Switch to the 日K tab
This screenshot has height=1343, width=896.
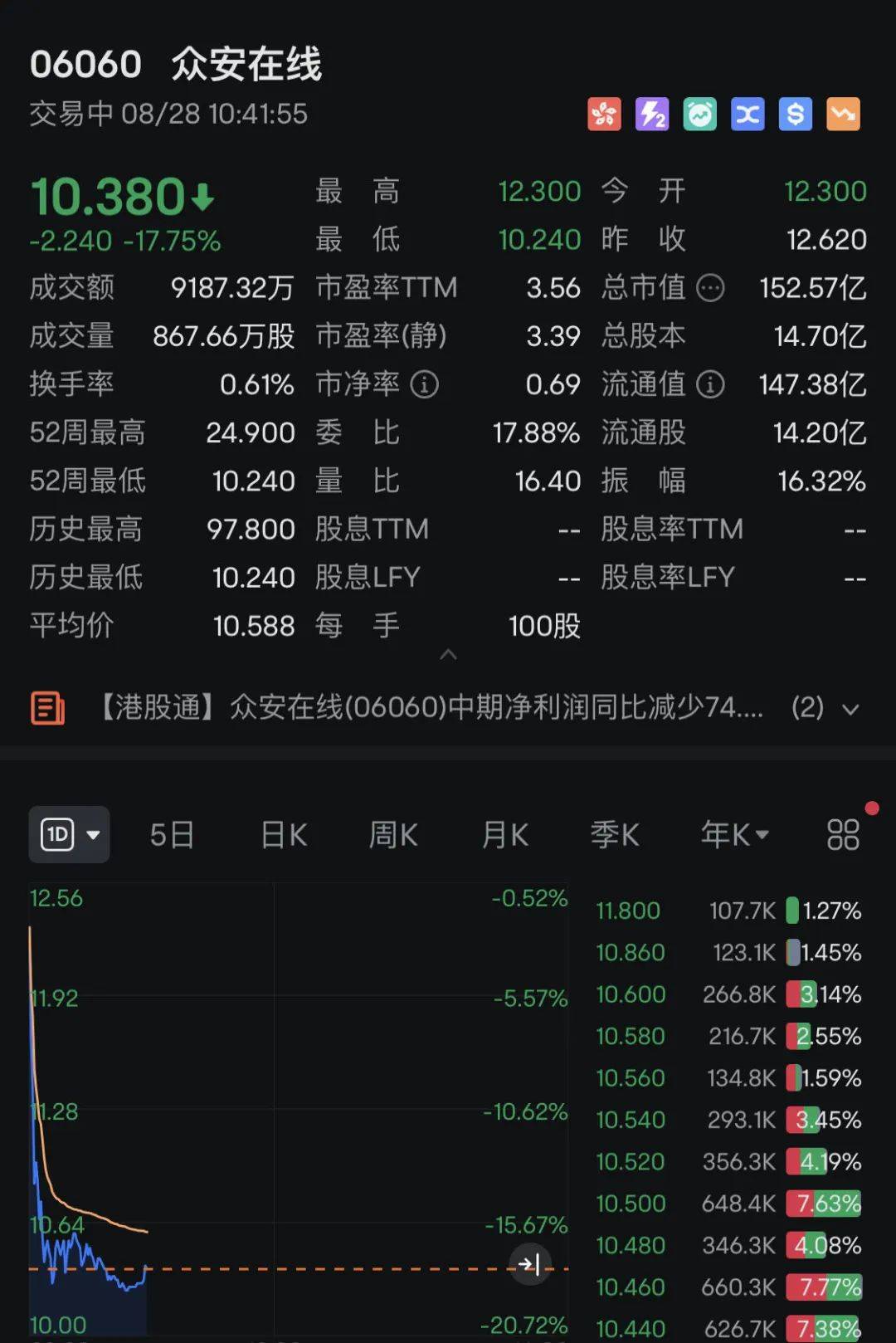[x=282, y=834]
